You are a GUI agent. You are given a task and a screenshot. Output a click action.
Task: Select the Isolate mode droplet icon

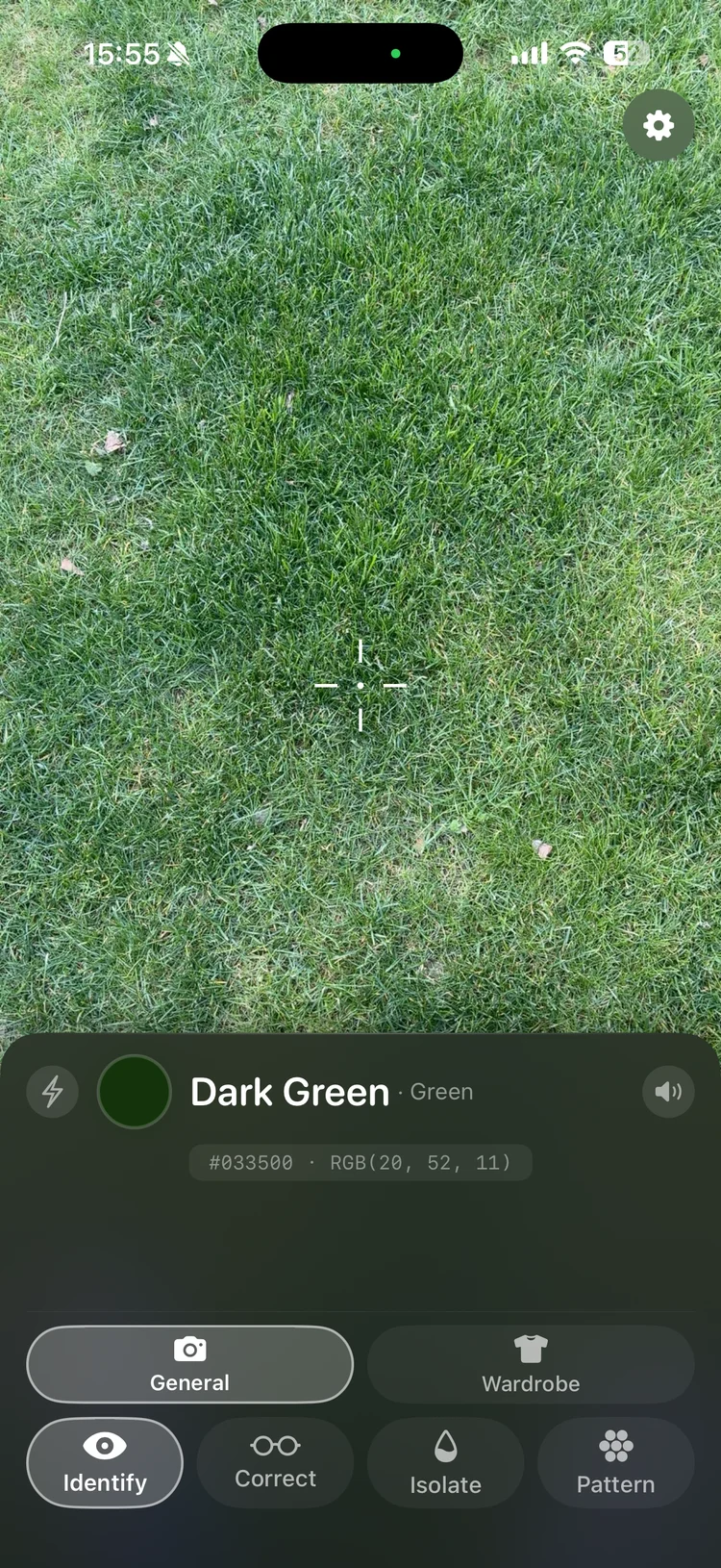coord(445,1445)
